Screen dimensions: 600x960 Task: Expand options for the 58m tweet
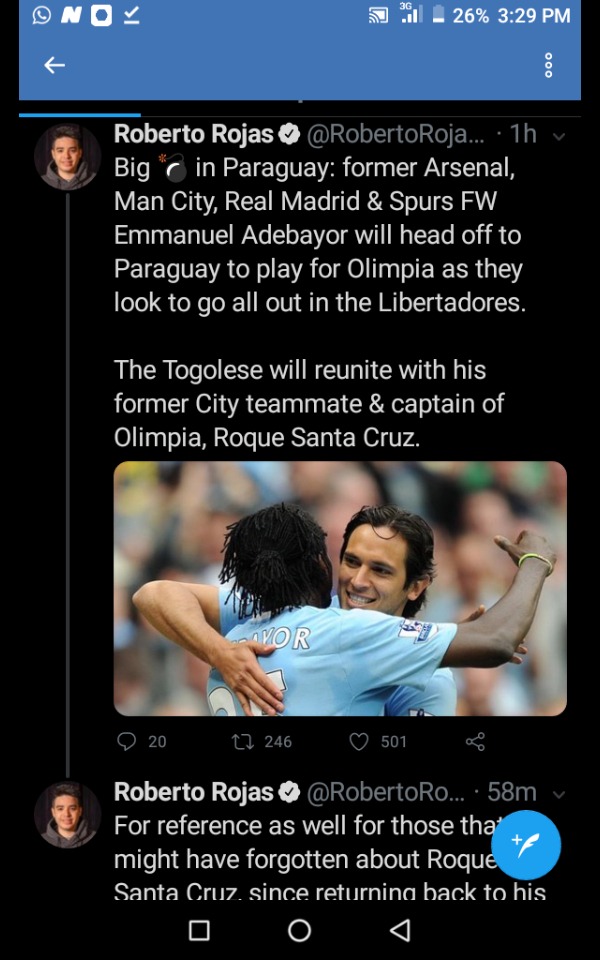tap(559, 795)
